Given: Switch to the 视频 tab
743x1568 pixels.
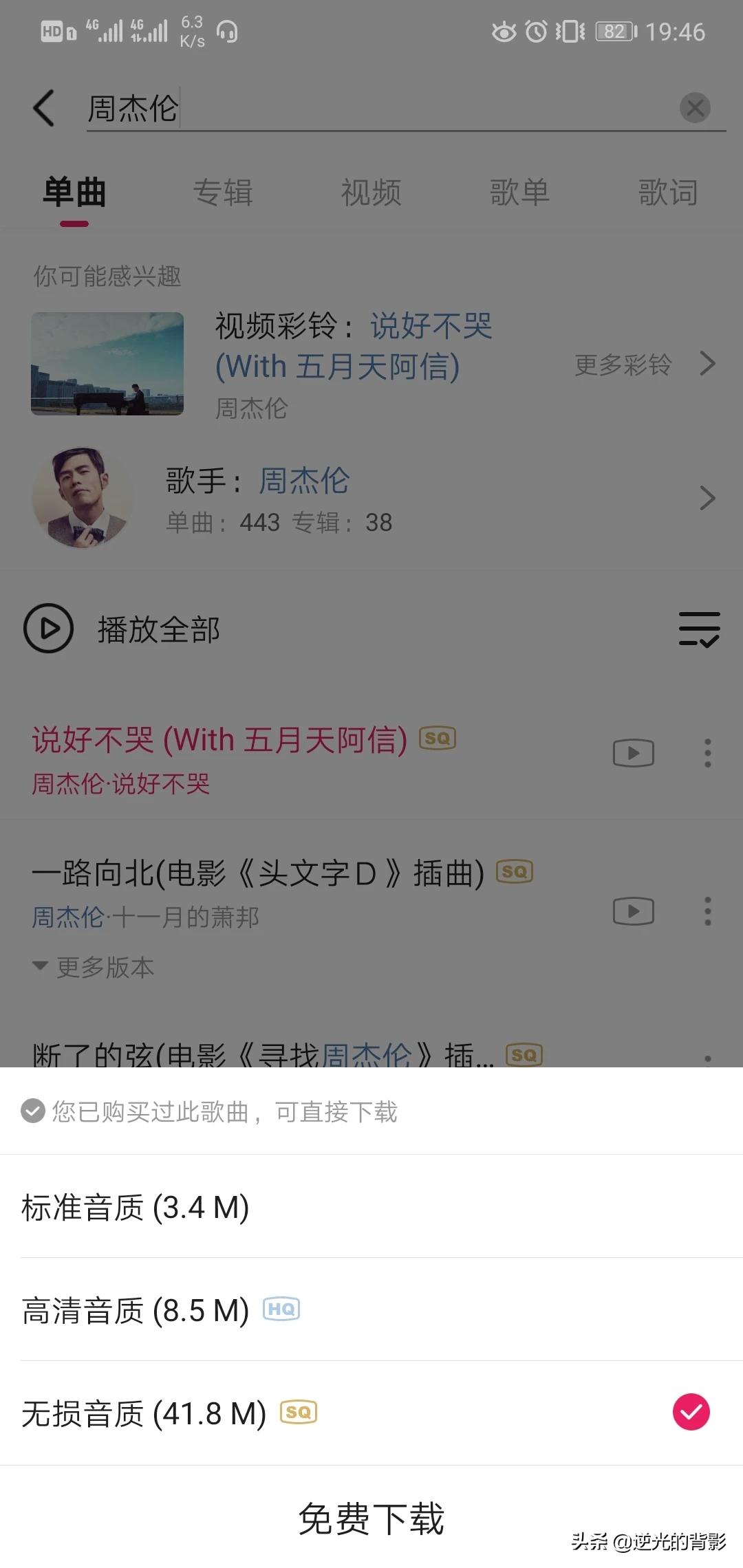Looking at the screenshot, I should click(x=371, y=193).
